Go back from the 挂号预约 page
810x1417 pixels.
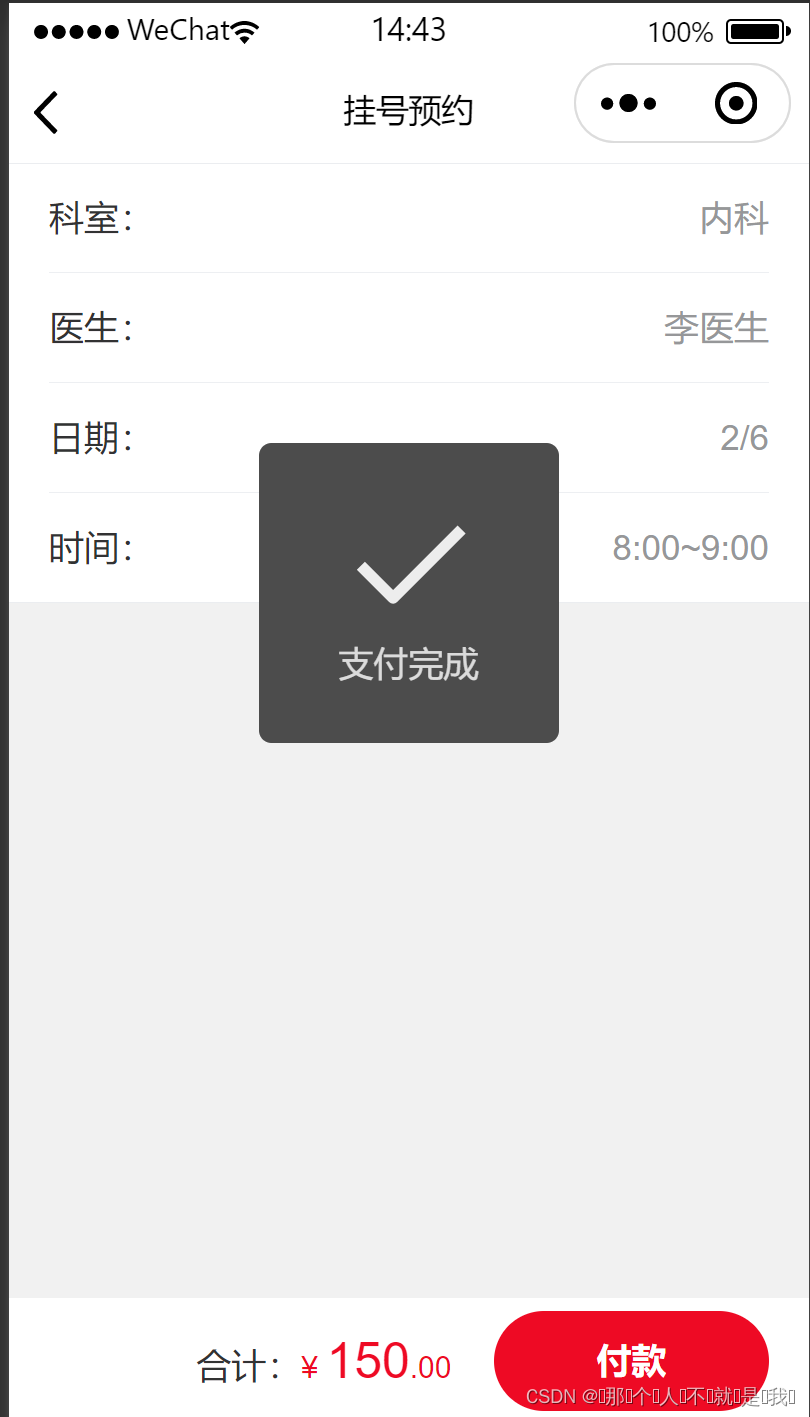pyautogui.click(x=46, y=111)
